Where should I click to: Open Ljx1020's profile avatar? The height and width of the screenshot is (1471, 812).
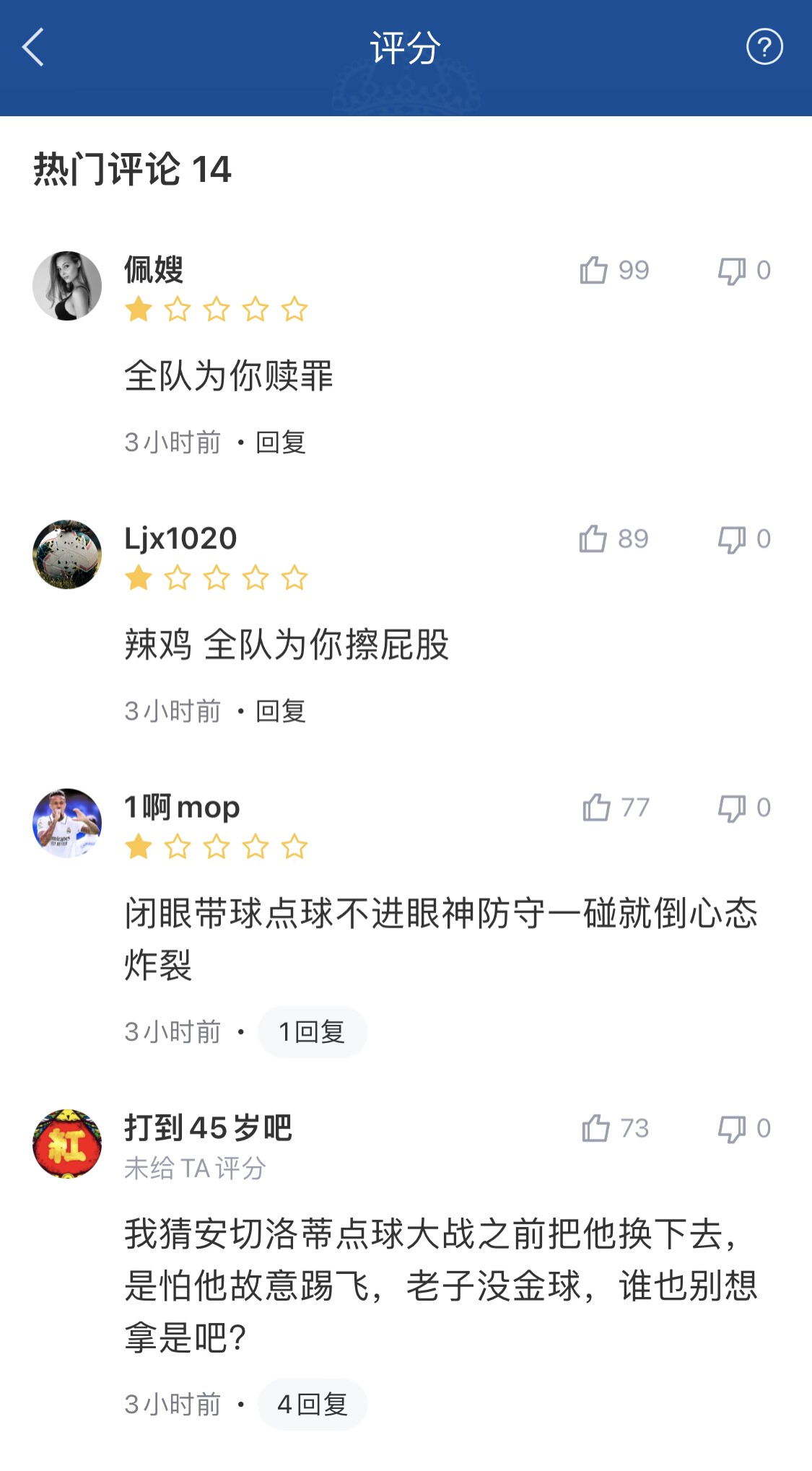(x=67, y=554)
